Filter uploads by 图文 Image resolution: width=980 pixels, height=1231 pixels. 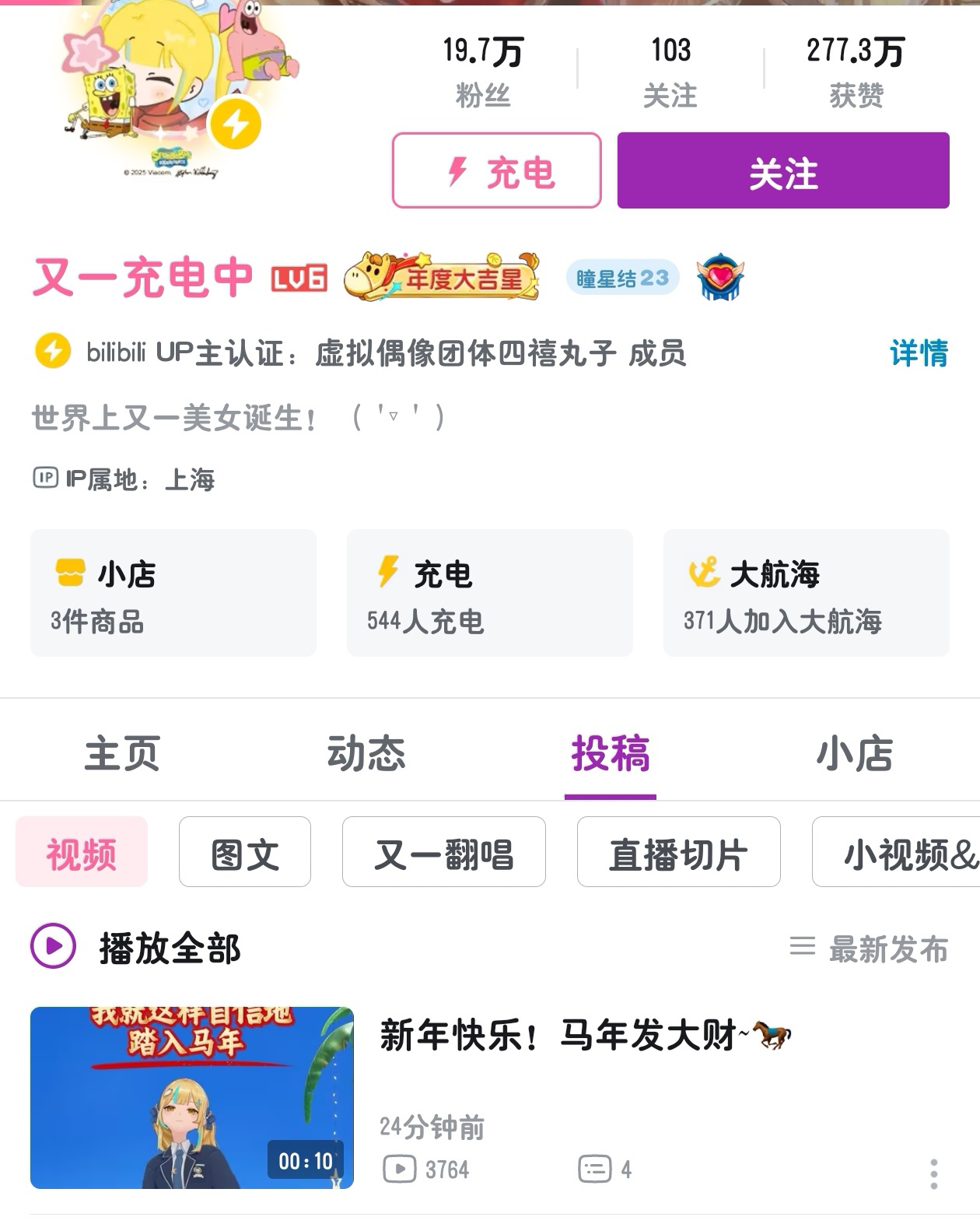click(244, 852)
